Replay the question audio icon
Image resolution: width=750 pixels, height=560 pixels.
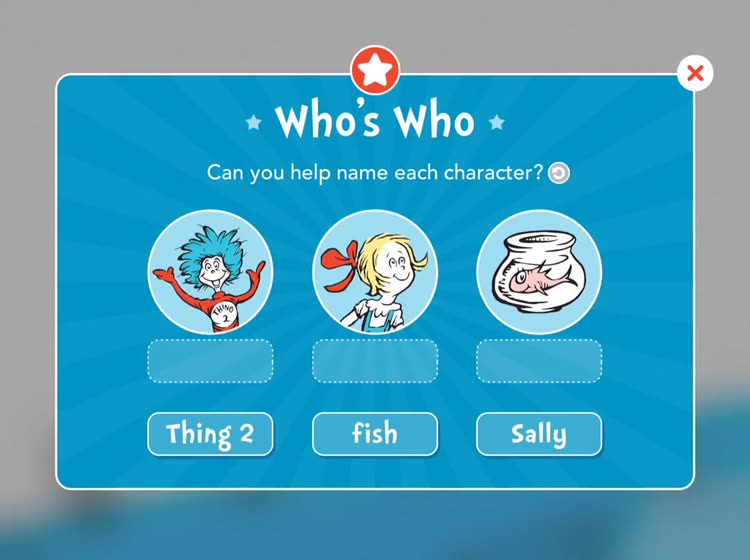559,173
